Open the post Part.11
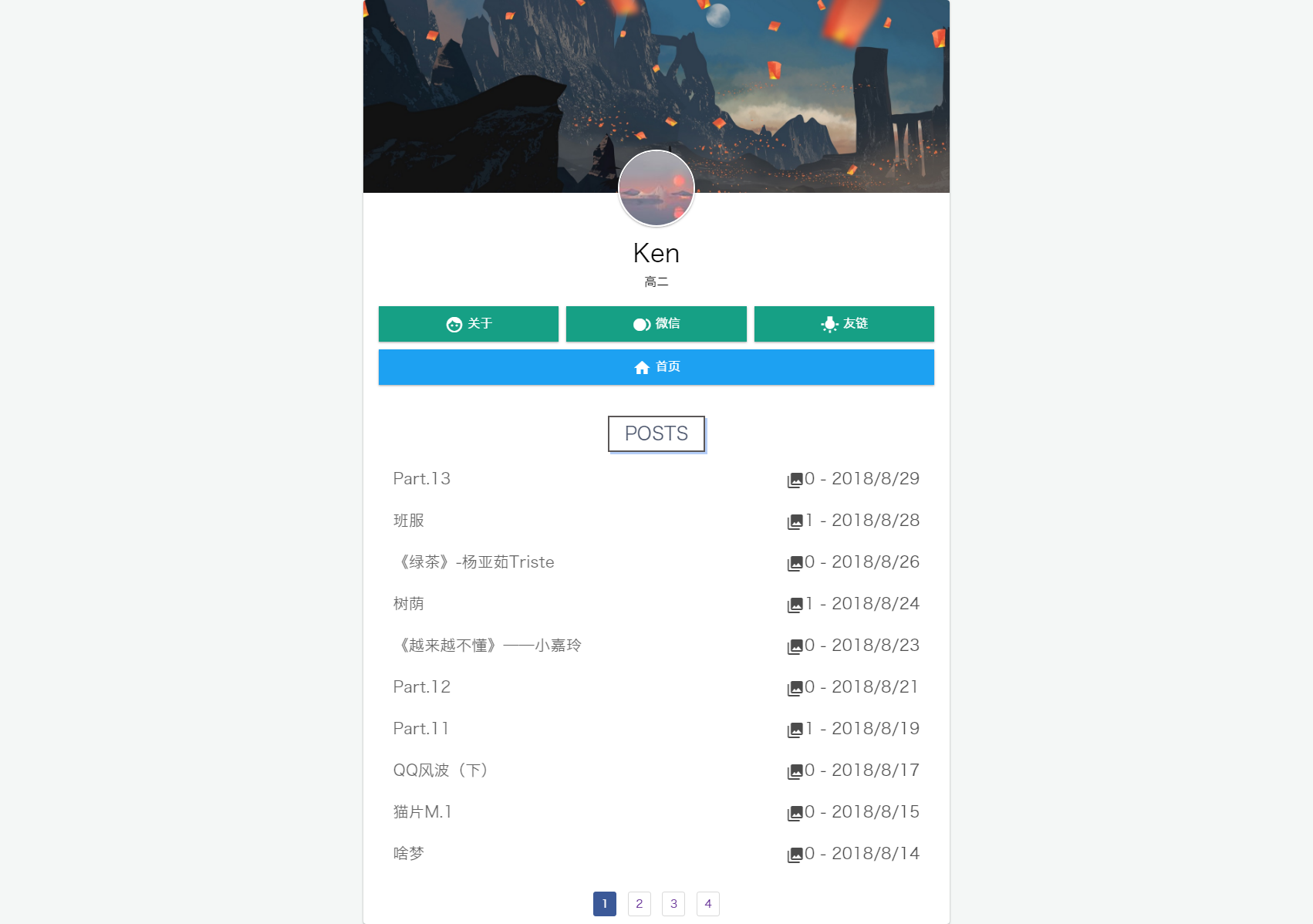 click(421, 729)
